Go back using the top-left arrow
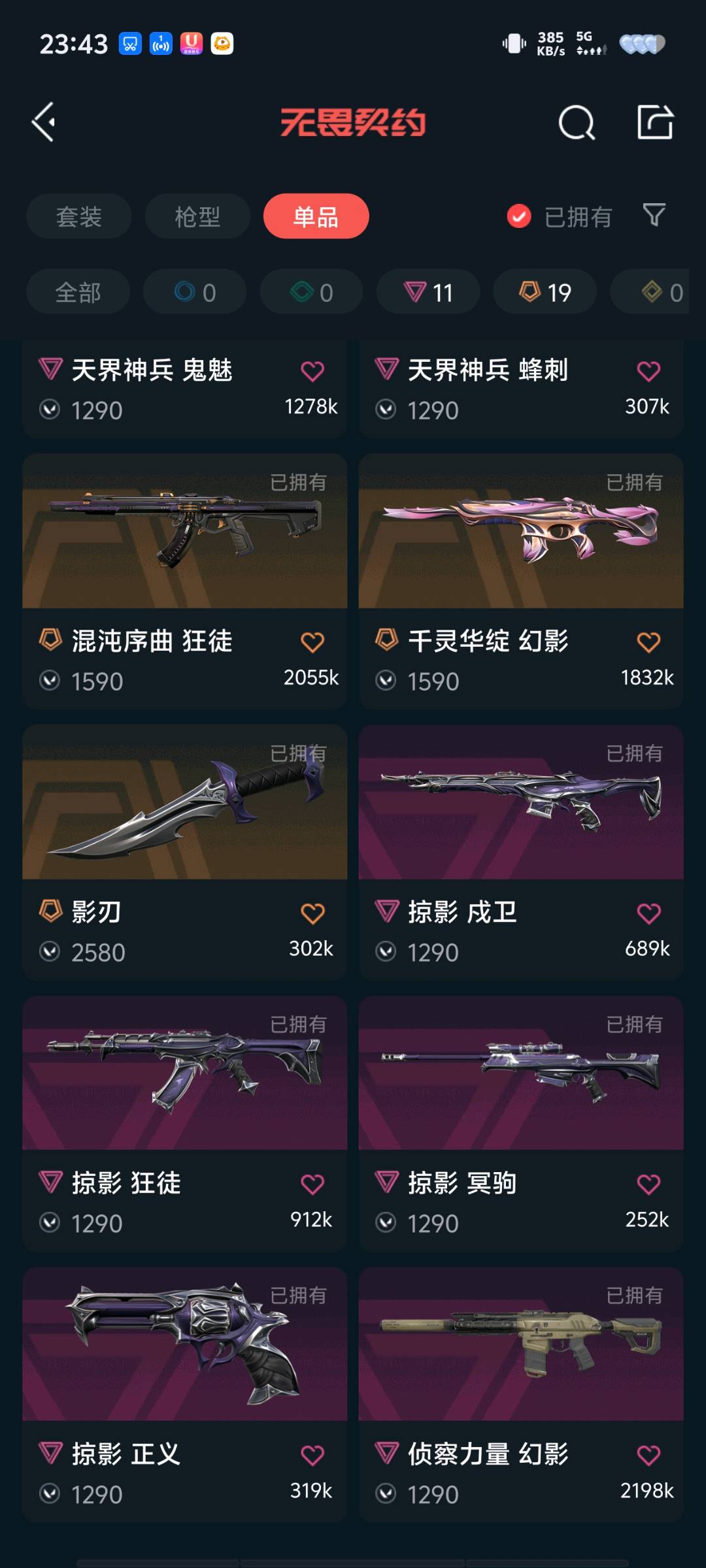706x1568 pixels. click(44, 122)
